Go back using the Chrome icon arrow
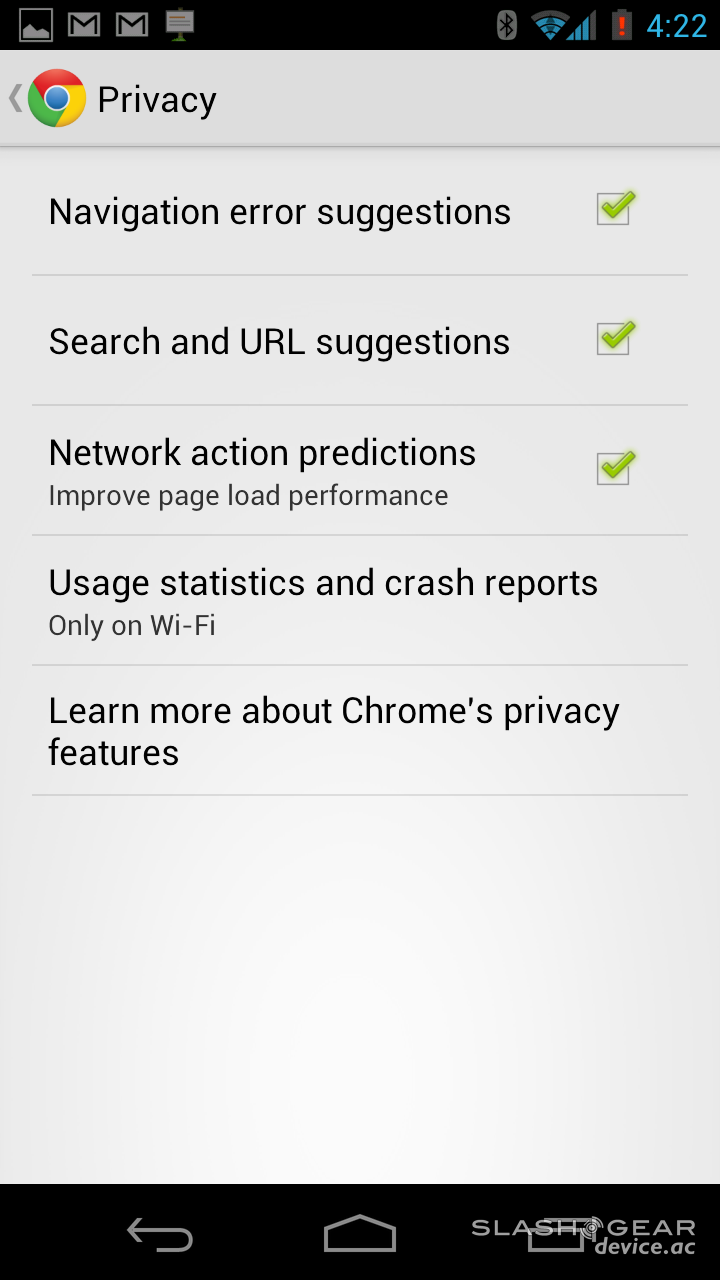Viewport: 720px width, 1280px height. [45, 99]
